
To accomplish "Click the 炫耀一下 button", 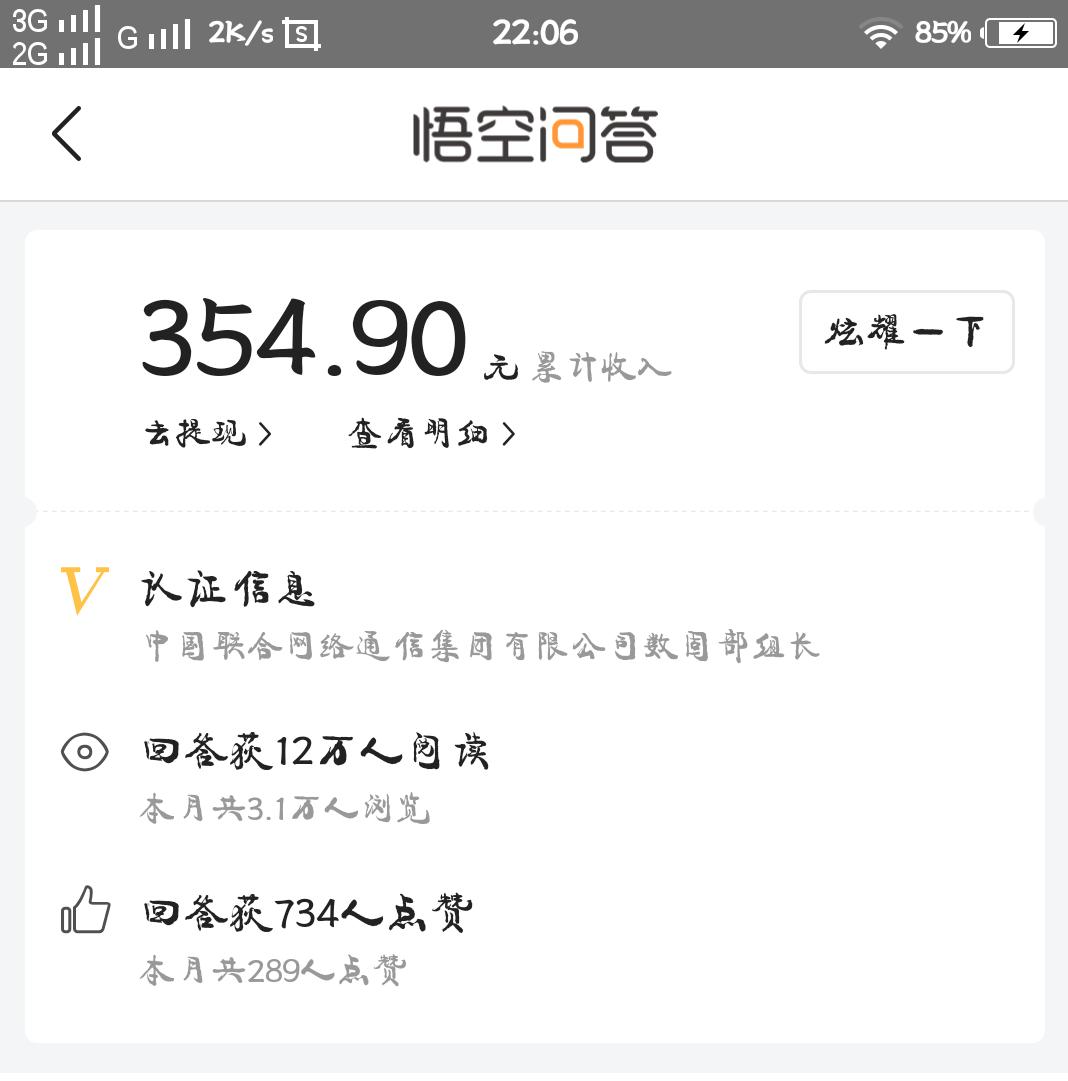I will pyautogui.click(x=905, y=332).
